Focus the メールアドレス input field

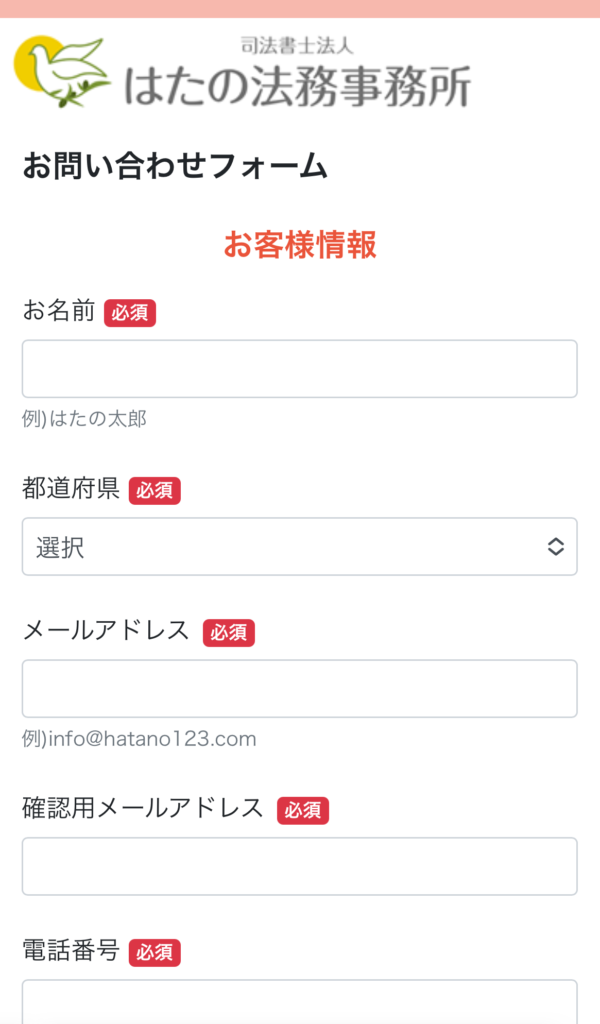pyautogui.click(x=300, y=688)
